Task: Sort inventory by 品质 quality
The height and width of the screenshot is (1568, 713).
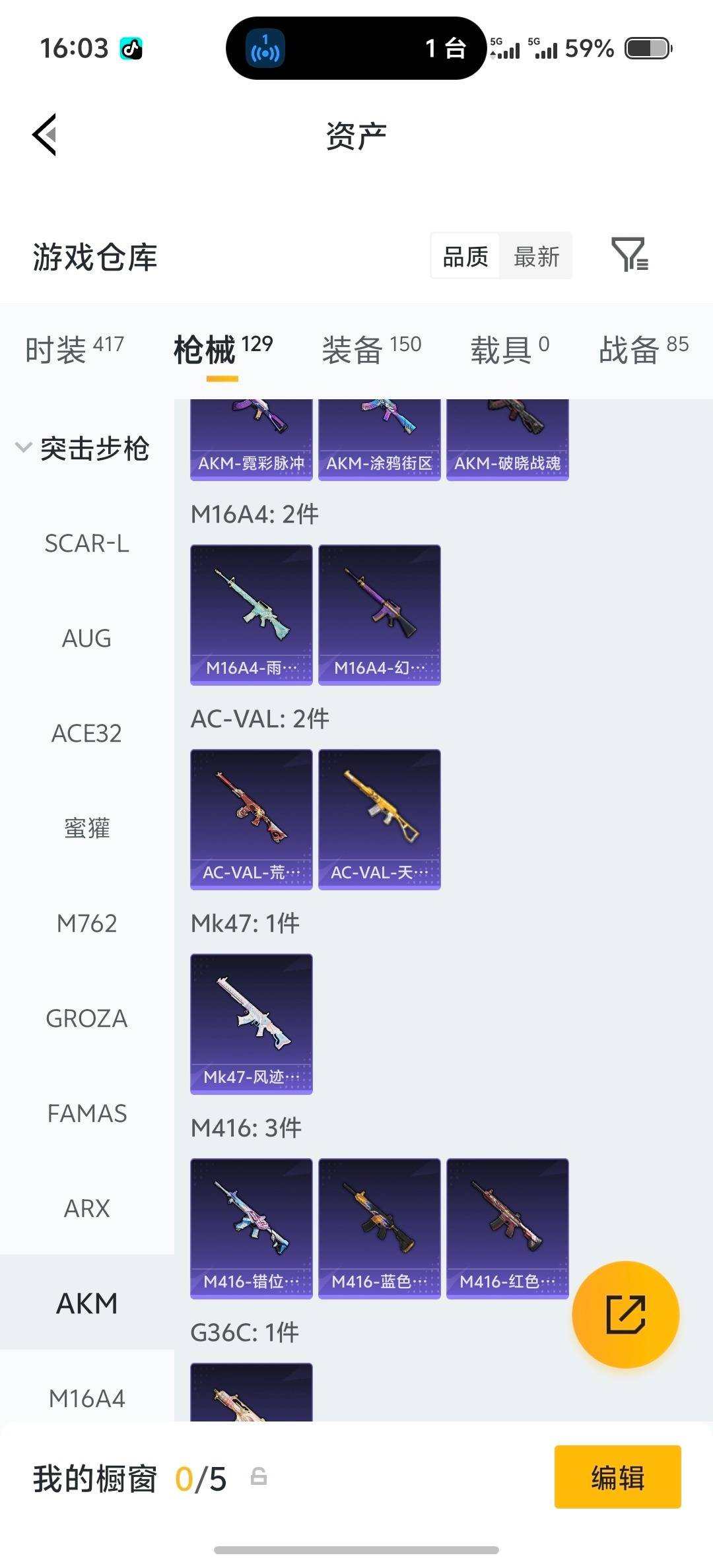Action: pyautogui.click(x=464, y=256)
